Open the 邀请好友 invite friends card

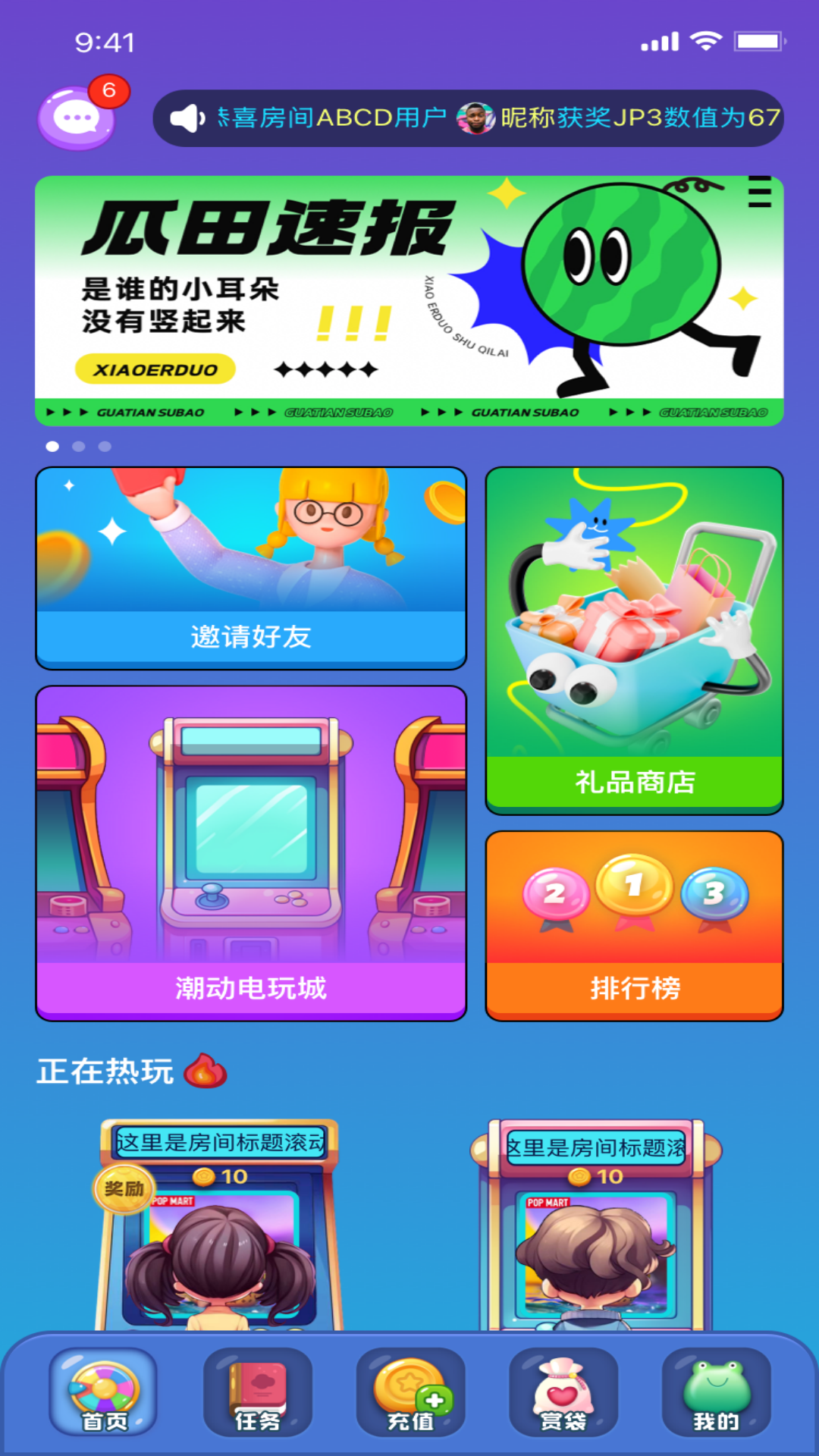click(x=250, y=569)
